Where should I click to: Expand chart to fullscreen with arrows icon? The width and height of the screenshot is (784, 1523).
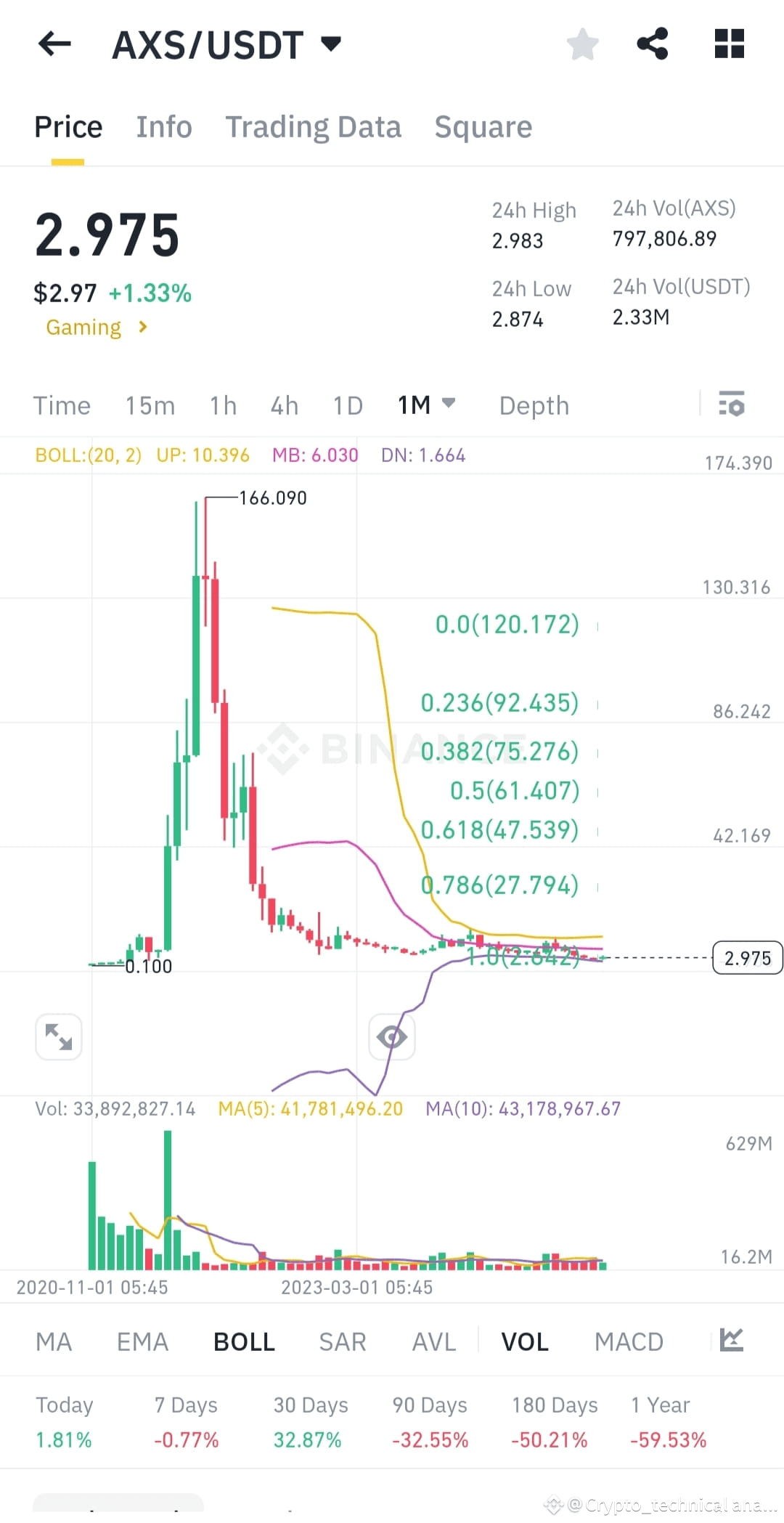[58, 1037]
